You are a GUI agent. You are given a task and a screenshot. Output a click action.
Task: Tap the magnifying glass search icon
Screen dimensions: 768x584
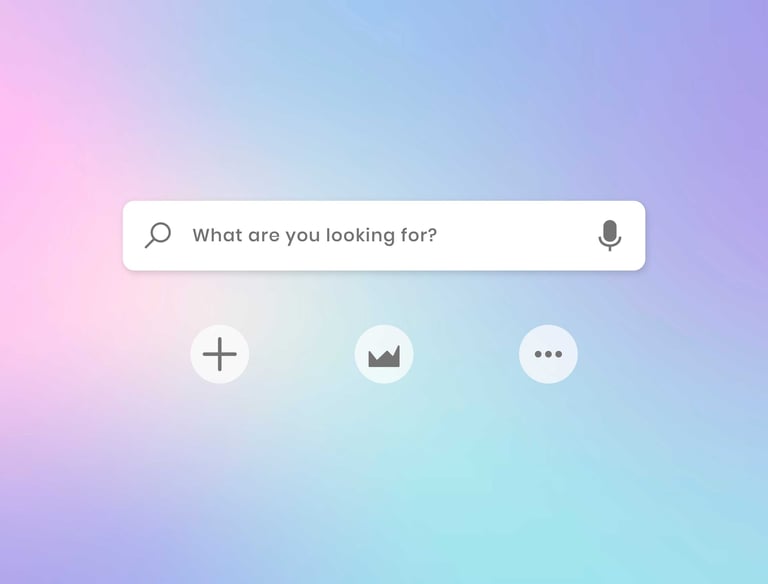[x=158, y=236]
